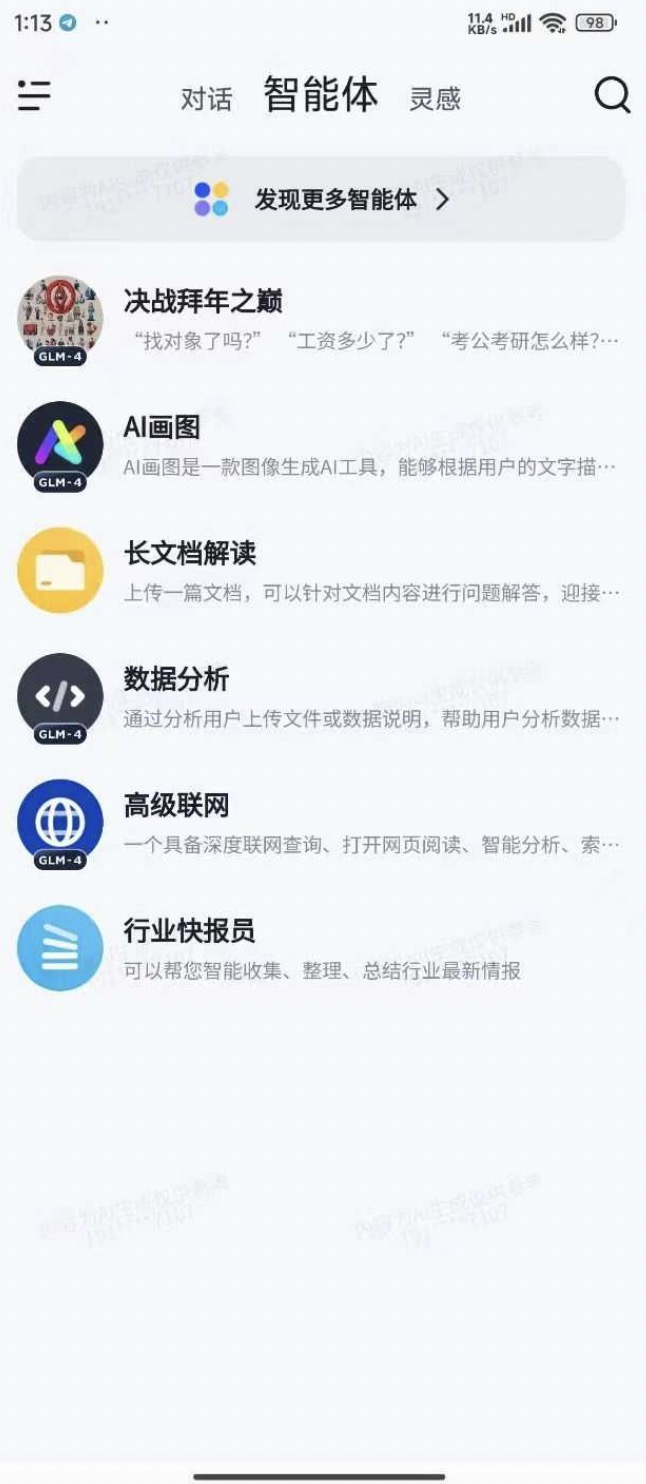
Task: Open the side drawer menu
Action: coord(34,95)
